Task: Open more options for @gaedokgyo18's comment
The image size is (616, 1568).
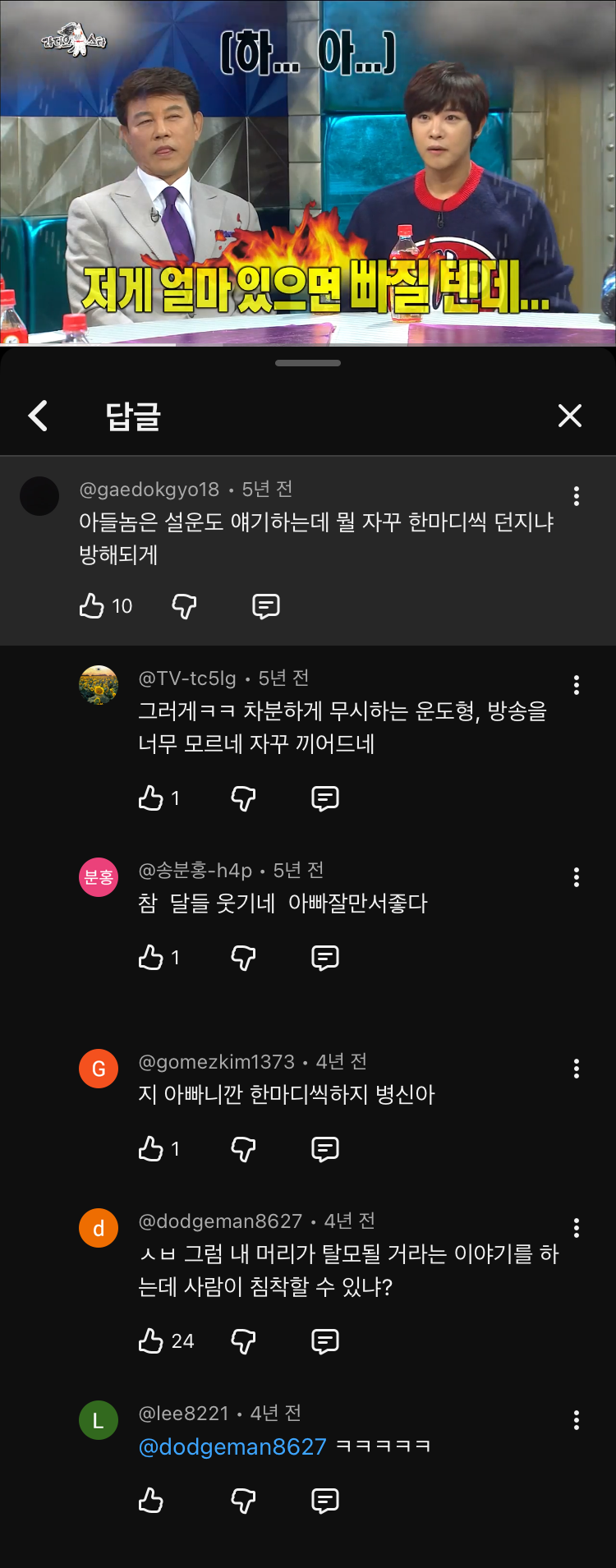Action: [x=577, y=496]
